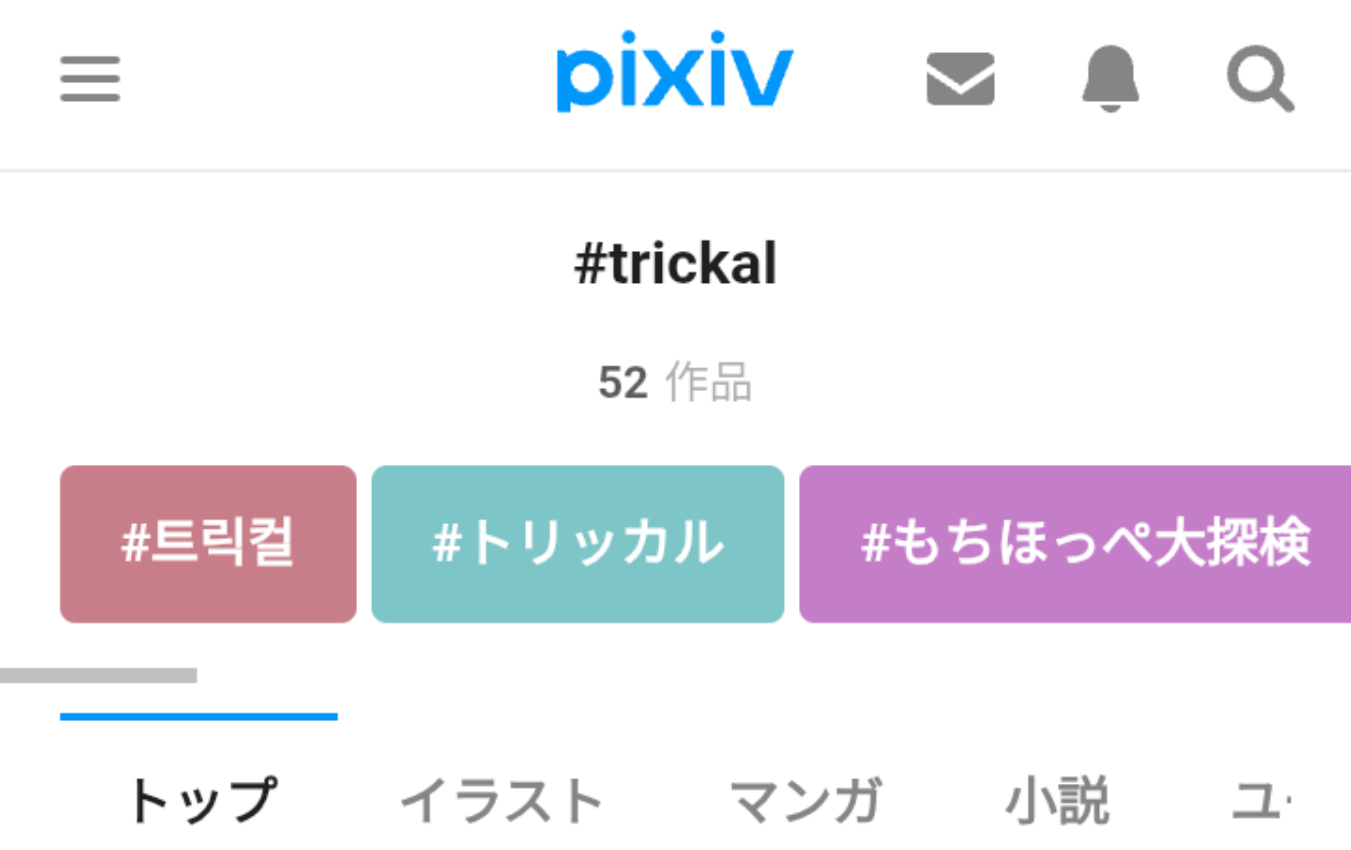
Task: Switch to the 小説 tab
Action: [1057, 800]
